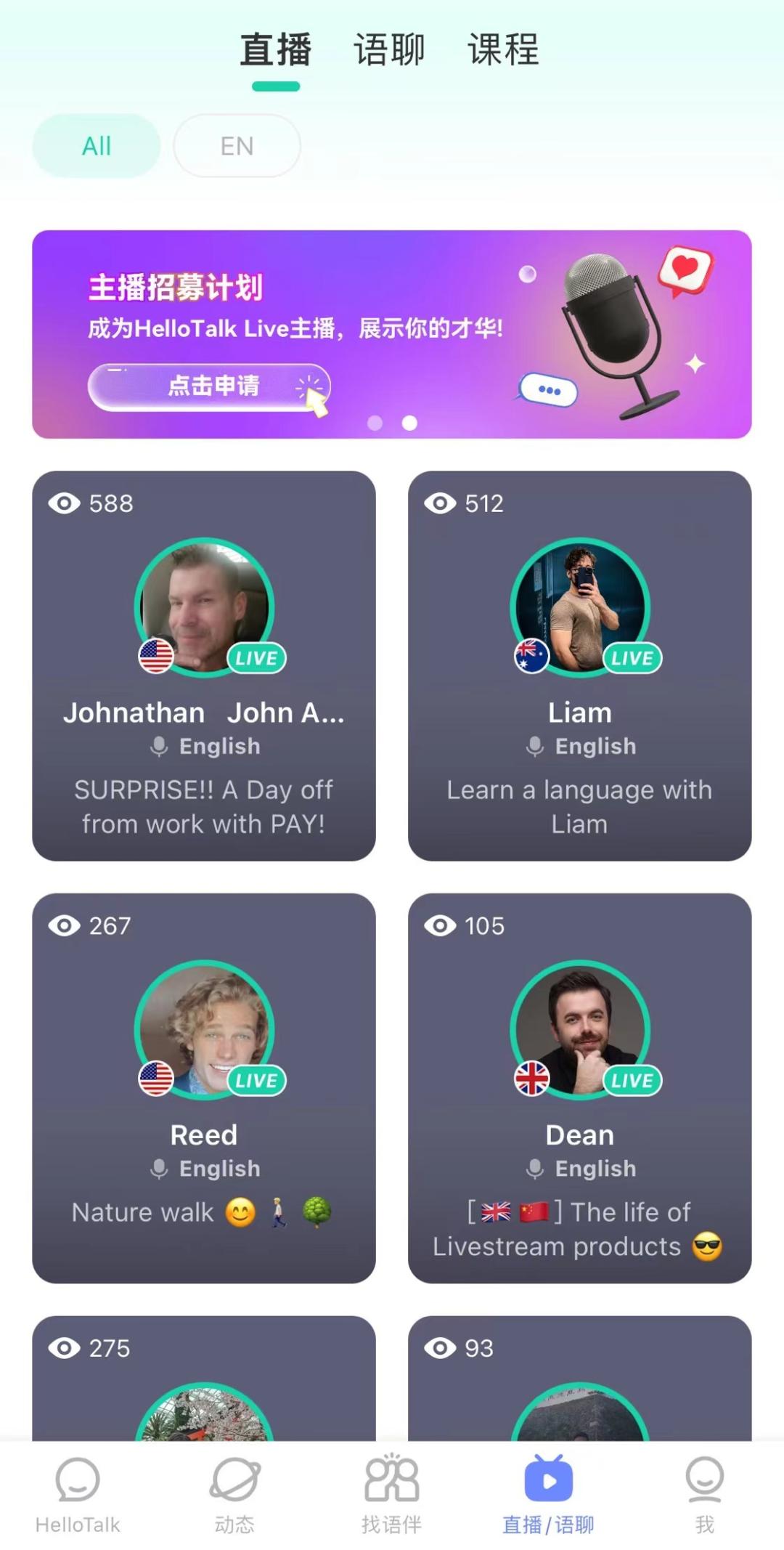Select the 直播 top tab
The height and width of the screenshot is (1550, 784).
(x=276, y=51)
